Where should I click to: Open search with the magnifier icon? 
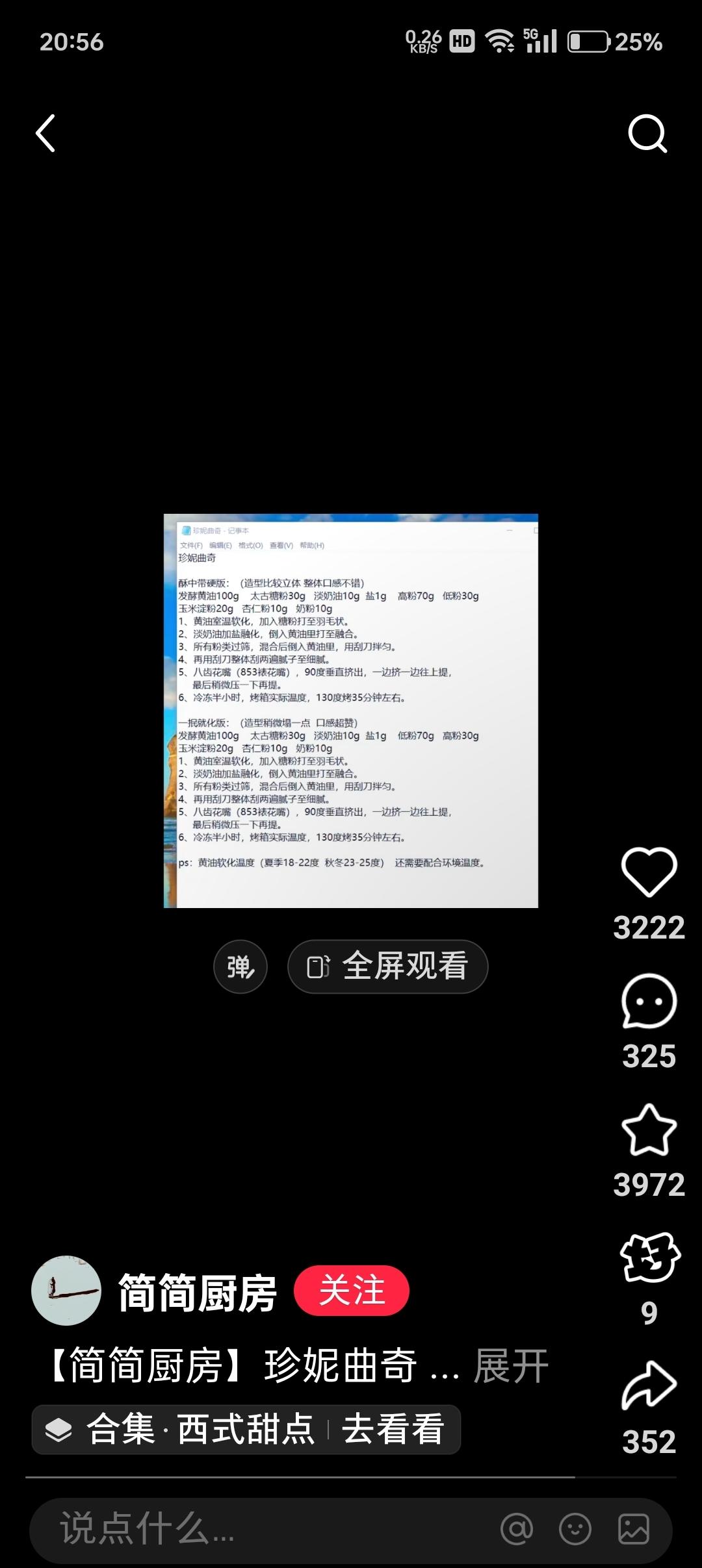tap(648, 133)
